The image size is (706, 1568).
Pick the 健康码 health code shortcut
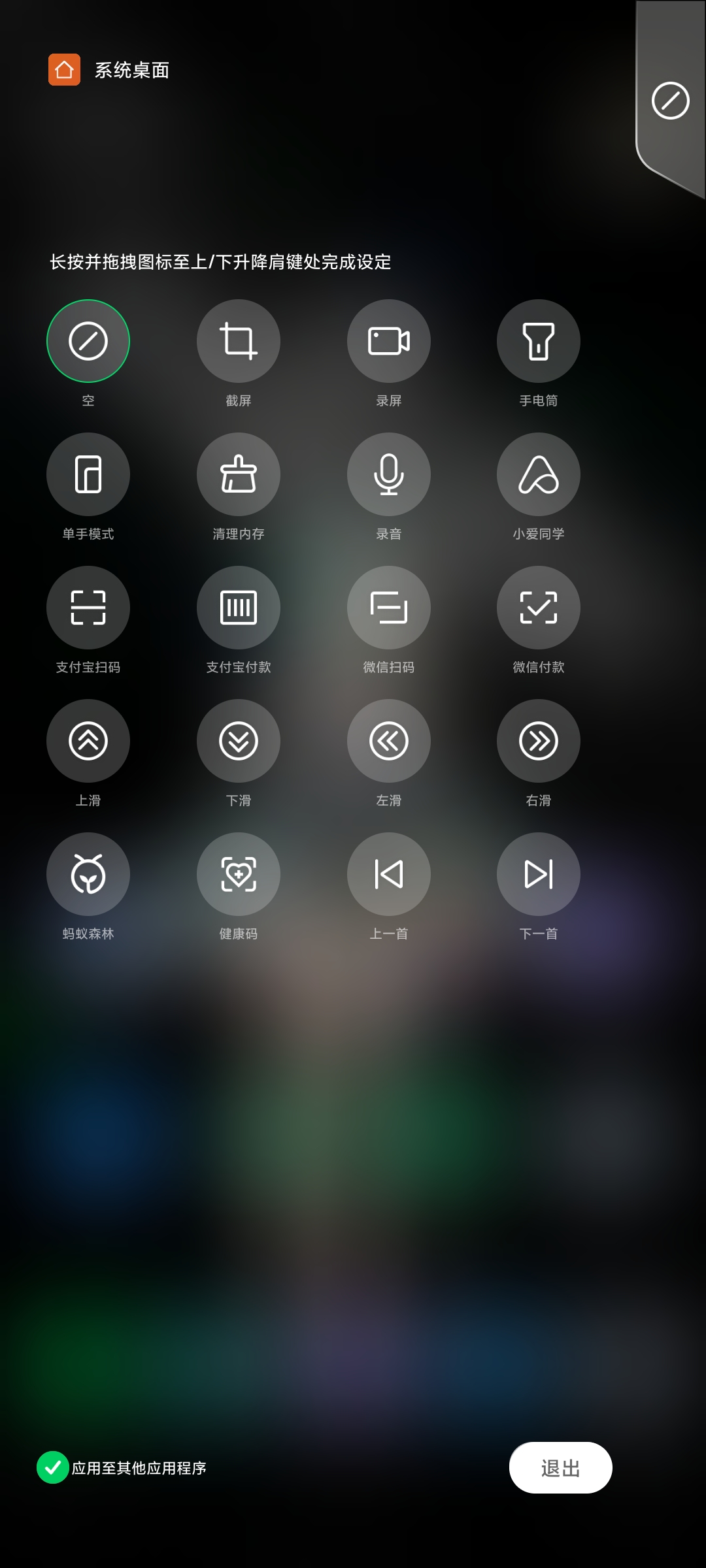[x=239, y=874]
